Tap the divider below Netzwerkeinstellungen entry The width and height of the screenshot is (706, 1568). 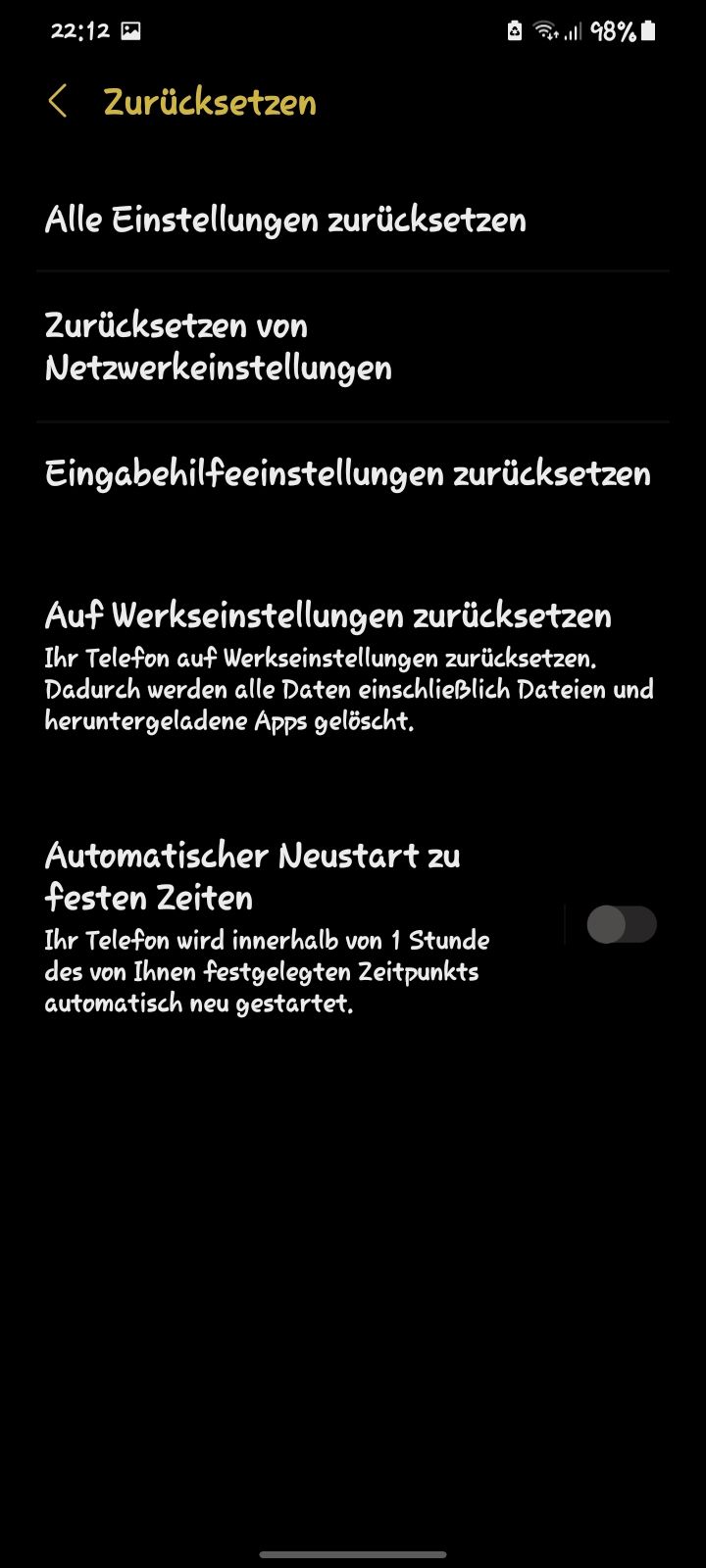point(353,421)
